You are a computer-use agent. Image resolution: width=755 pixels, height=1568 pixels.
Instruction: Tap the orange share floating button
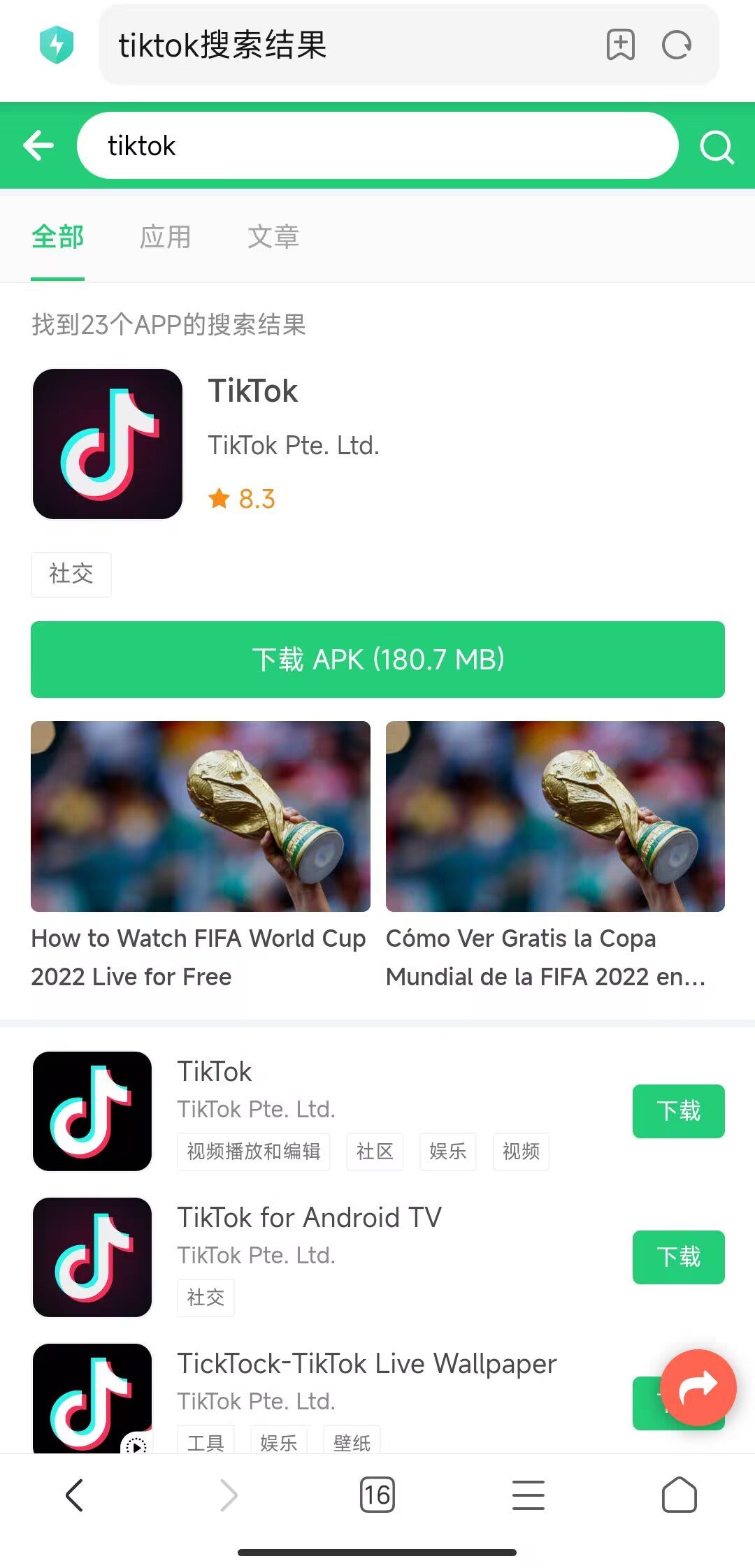(698, 1388)
